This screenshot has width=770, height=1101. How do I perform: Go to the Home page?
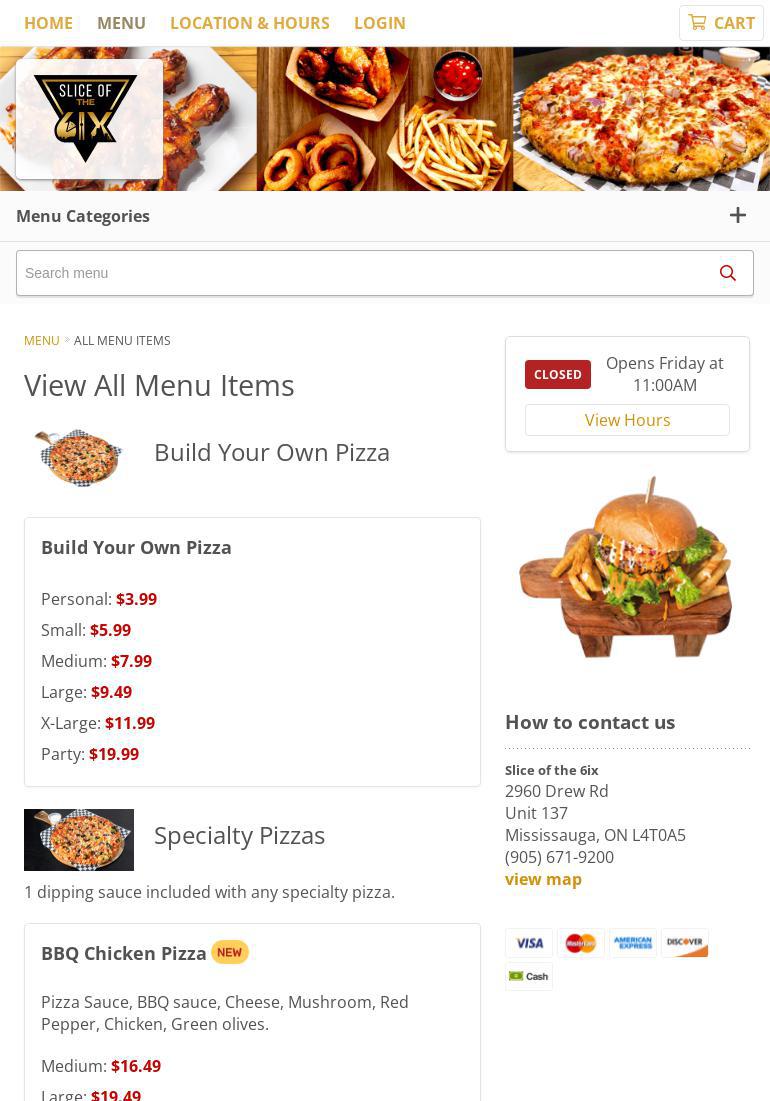click(48, 23)
